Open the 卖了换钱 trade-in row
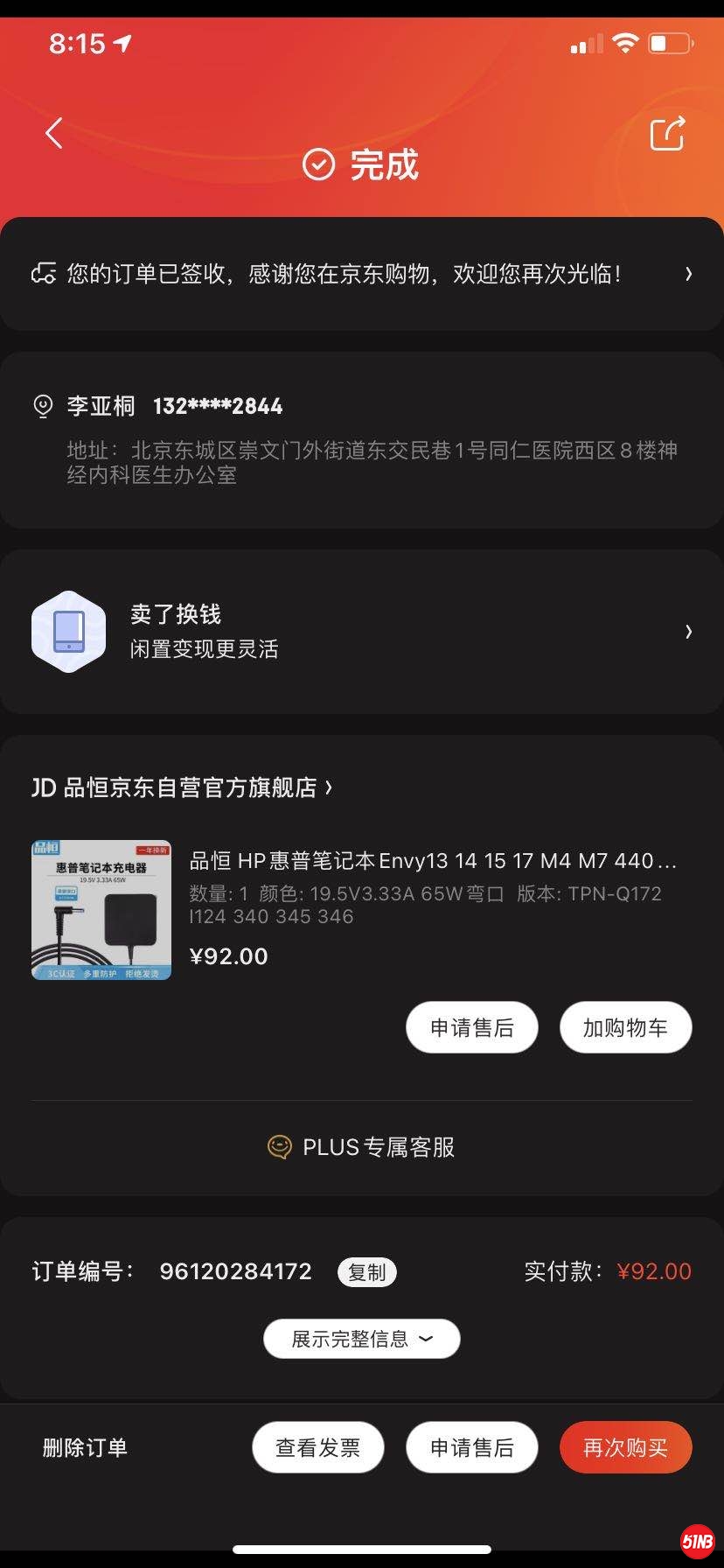The image size is (724, 1568). (x=362, y=631)
